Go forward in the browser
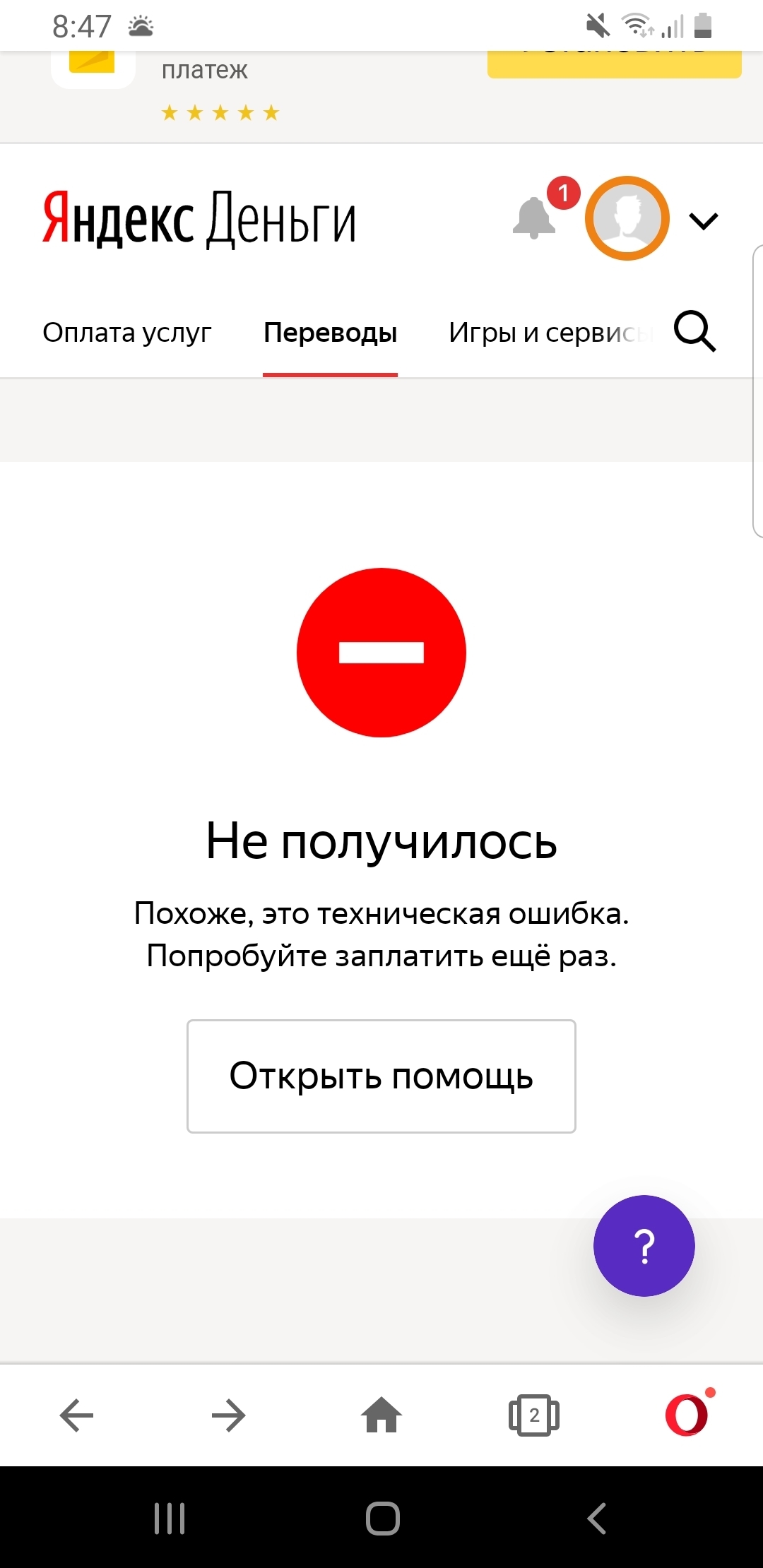The width and height of the screenshot is (763, 1568). click(229, 1415)
